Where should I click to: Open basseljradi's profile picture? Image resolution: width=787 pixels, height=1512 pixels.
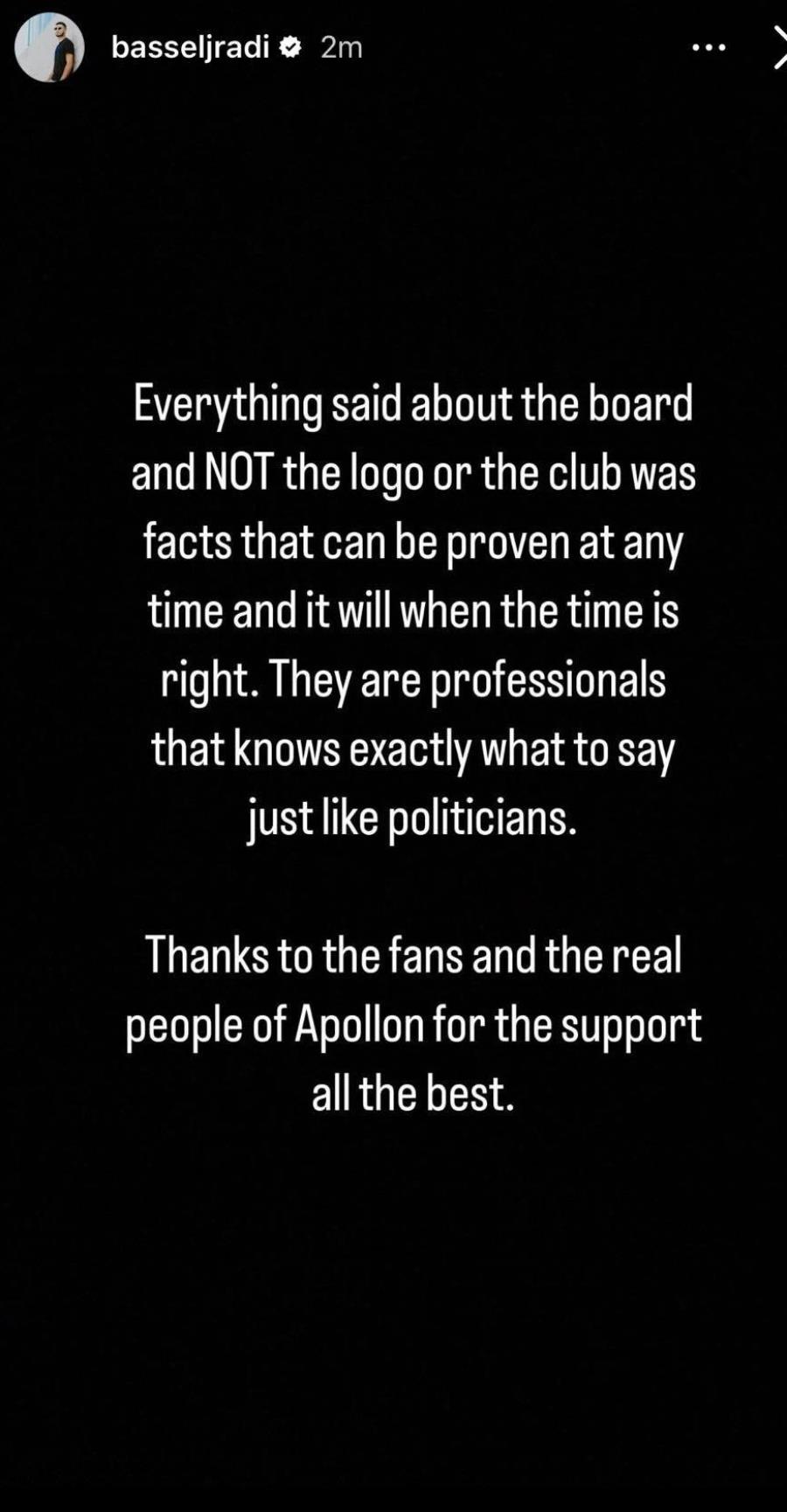click(x=50, y=47)
